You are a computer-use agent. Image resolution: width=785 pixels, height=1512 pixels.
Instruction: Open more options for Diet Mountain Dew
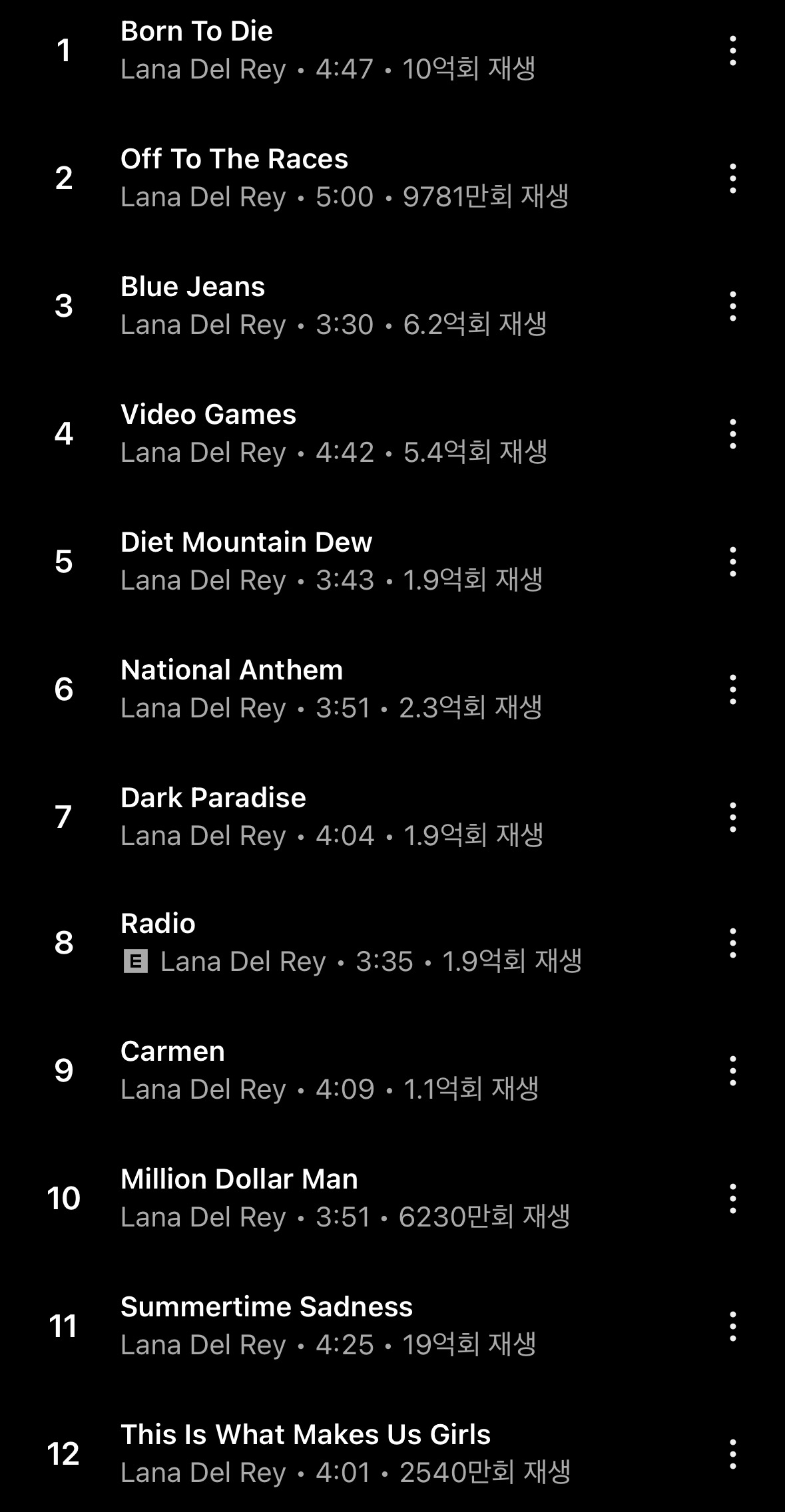pyautogui.click(x=732, y=562)
